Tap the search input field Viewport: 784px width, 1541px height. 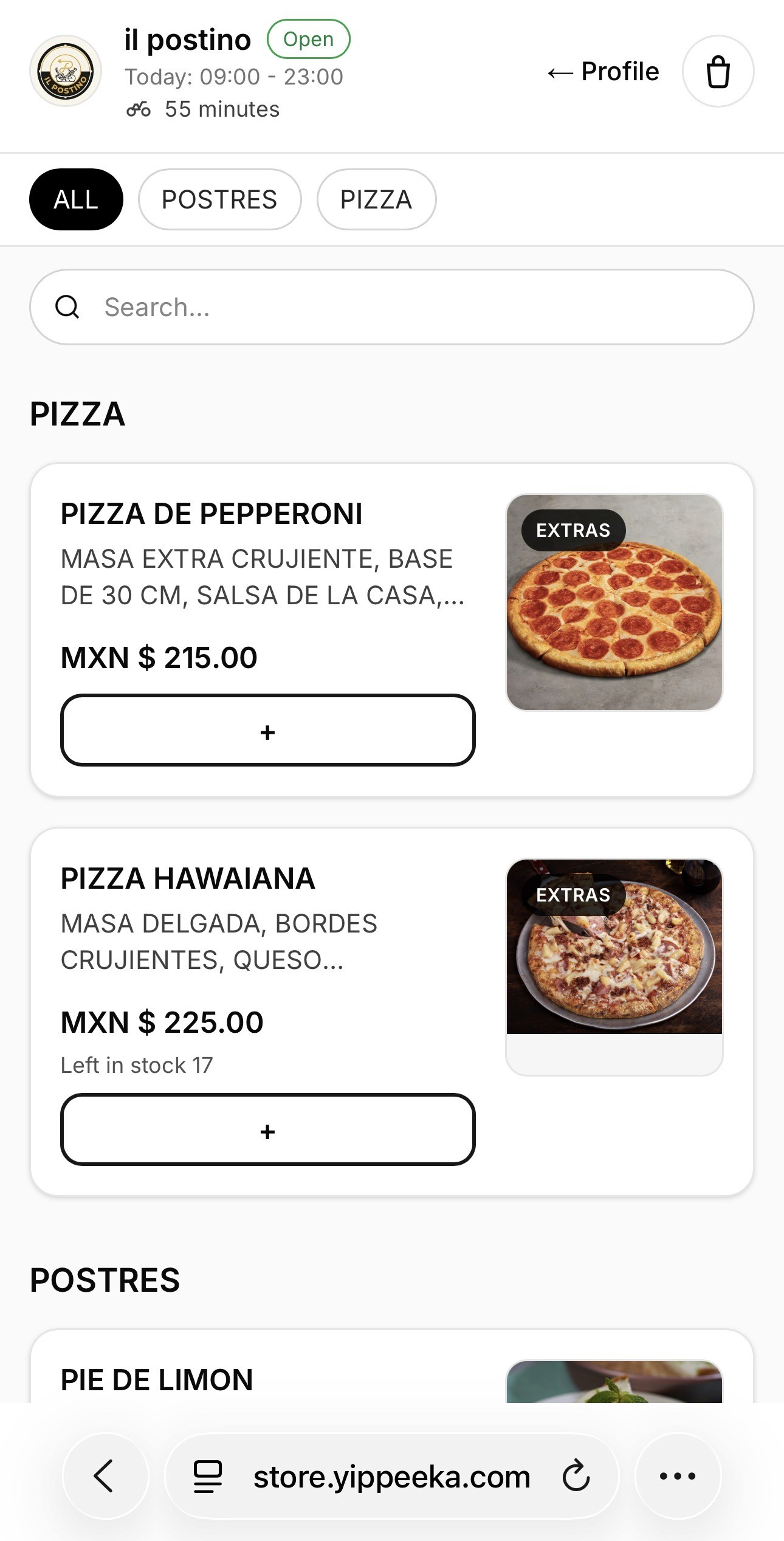[x=392, y=306]
